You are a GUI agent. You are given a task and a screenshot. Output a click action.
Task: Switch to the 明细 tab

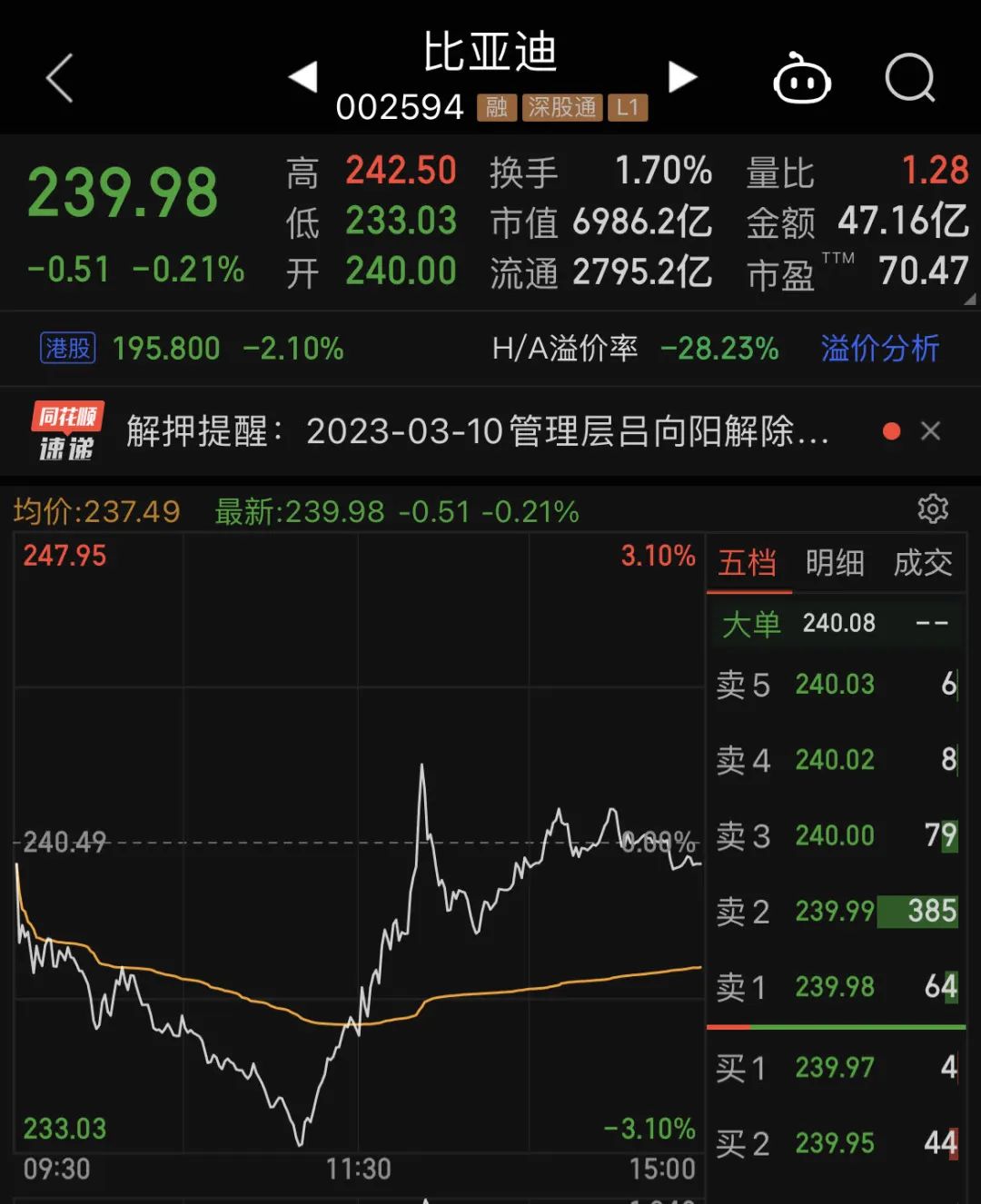(x=835, y=563)
